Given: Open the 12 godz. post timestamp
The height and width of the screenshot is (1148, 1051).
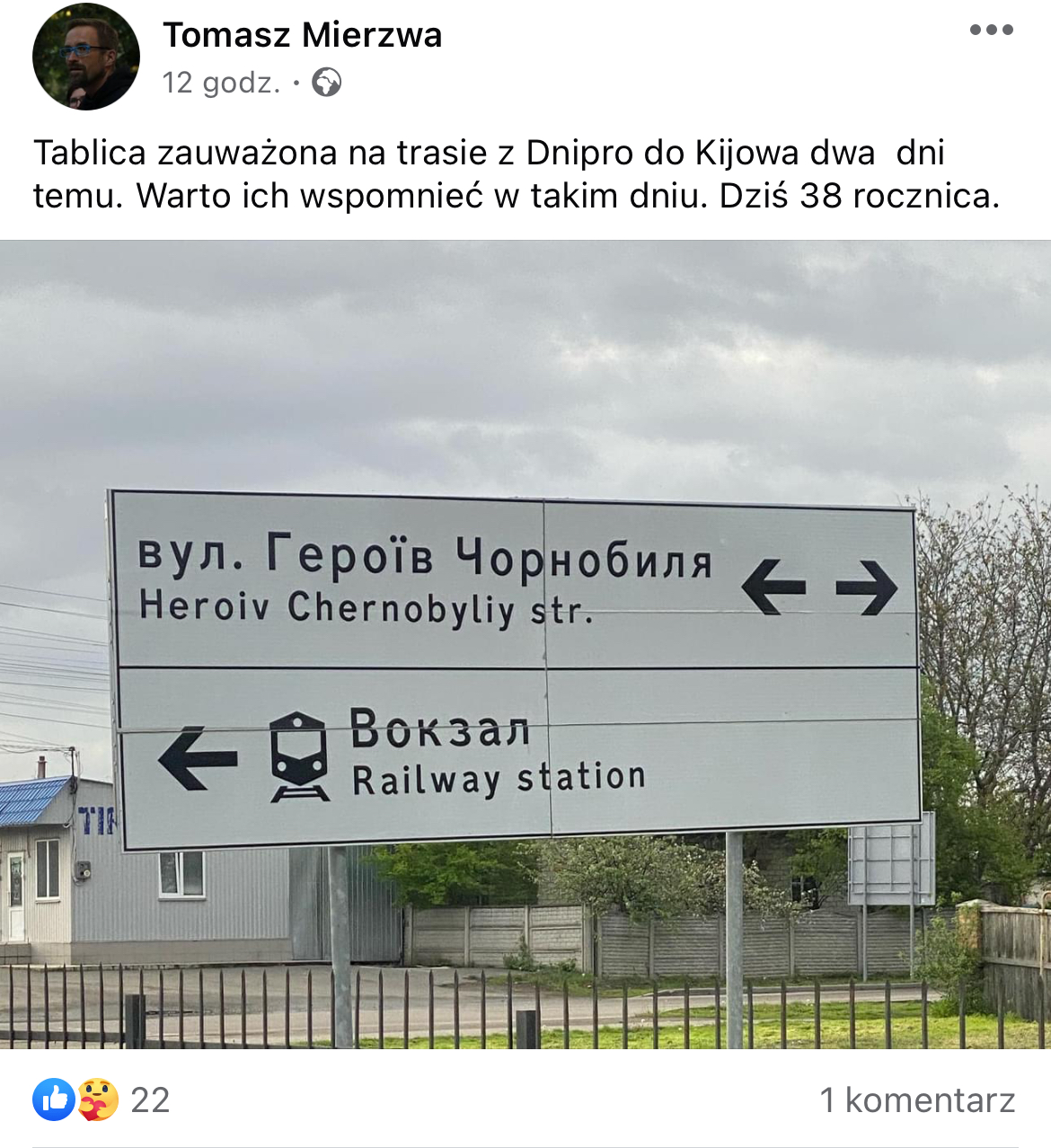Looking at the screenshot, I should click(220, 83).
